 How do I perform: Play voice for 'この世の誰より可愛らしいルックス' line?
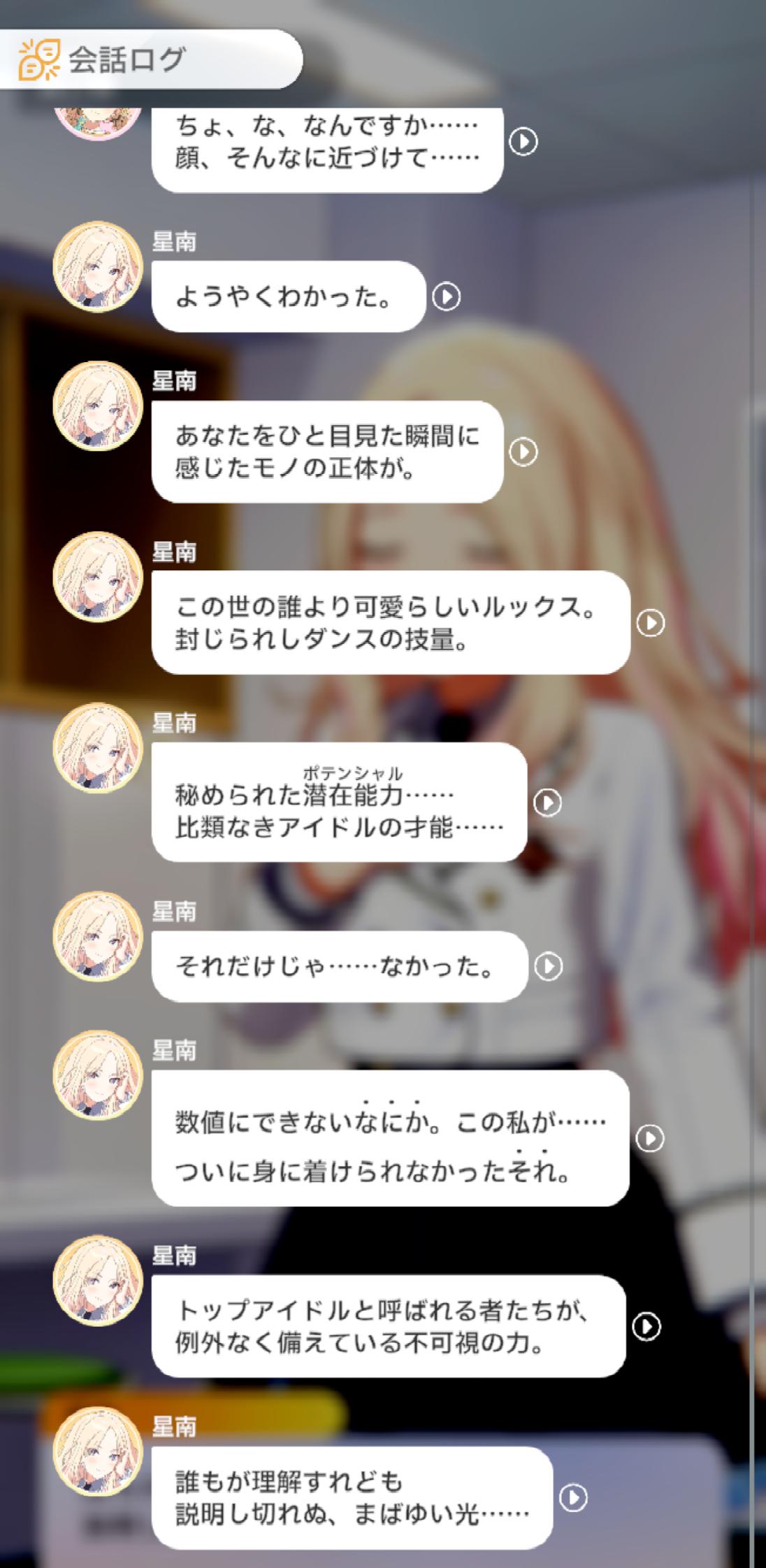(651, 623)
